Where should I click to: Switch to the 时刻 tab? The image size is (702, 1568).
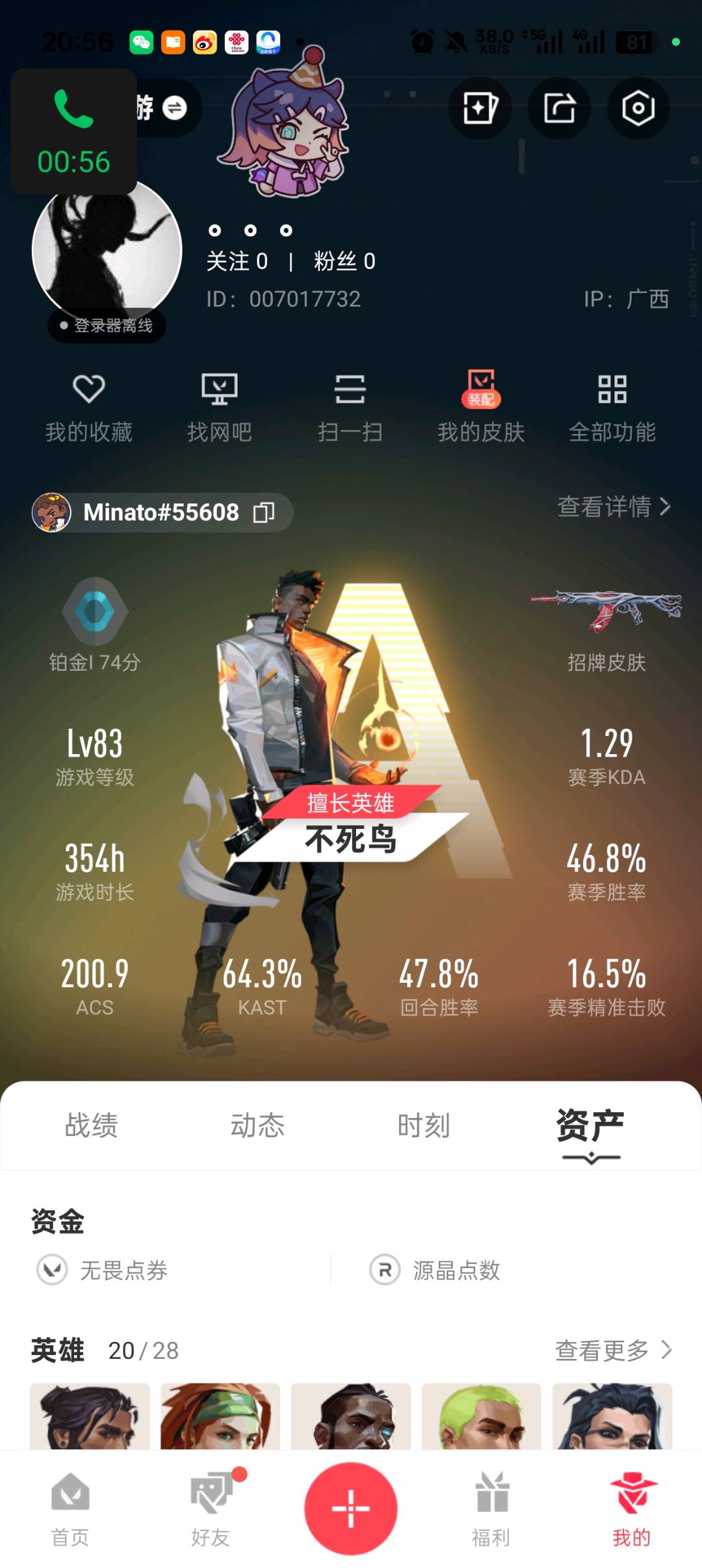coord(424,1125)
